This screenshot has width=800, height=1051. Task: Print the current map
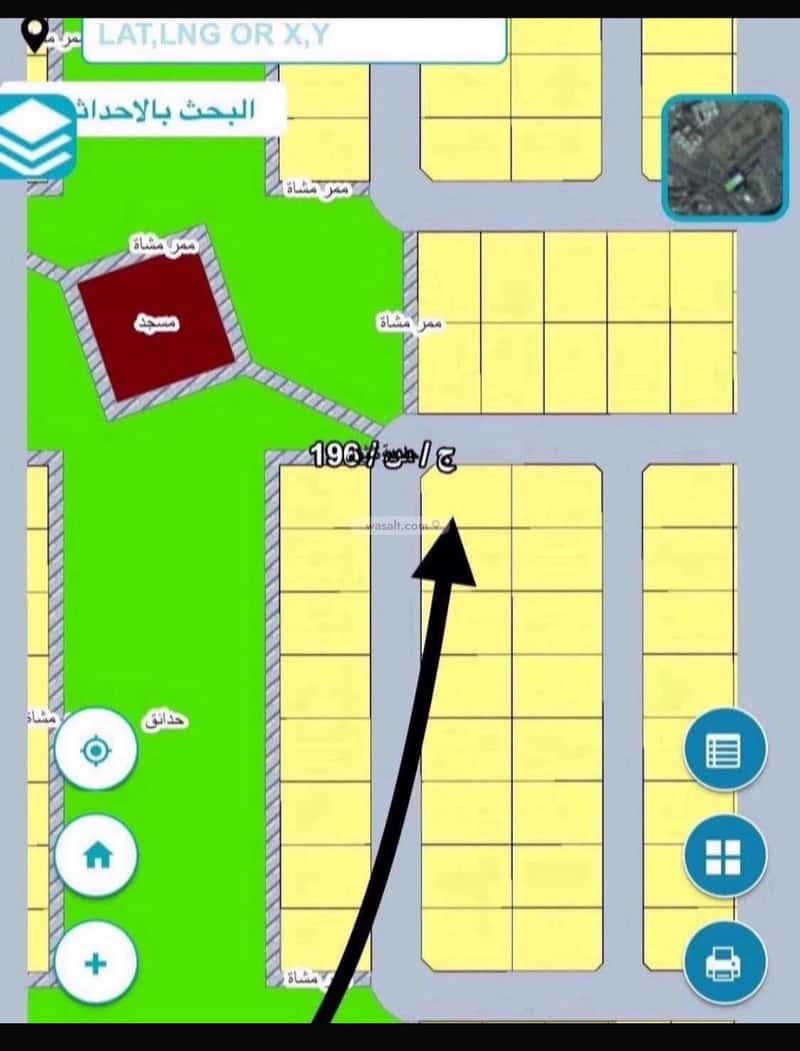coord(725,964)
